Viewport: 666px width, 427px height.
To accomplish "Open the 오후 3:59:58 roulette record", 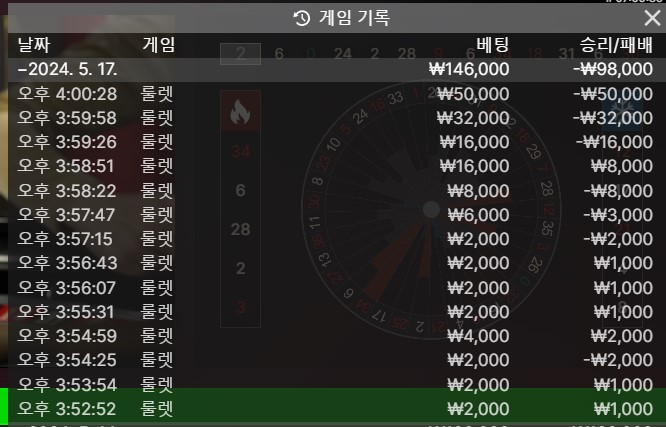I will coord(333,117).
